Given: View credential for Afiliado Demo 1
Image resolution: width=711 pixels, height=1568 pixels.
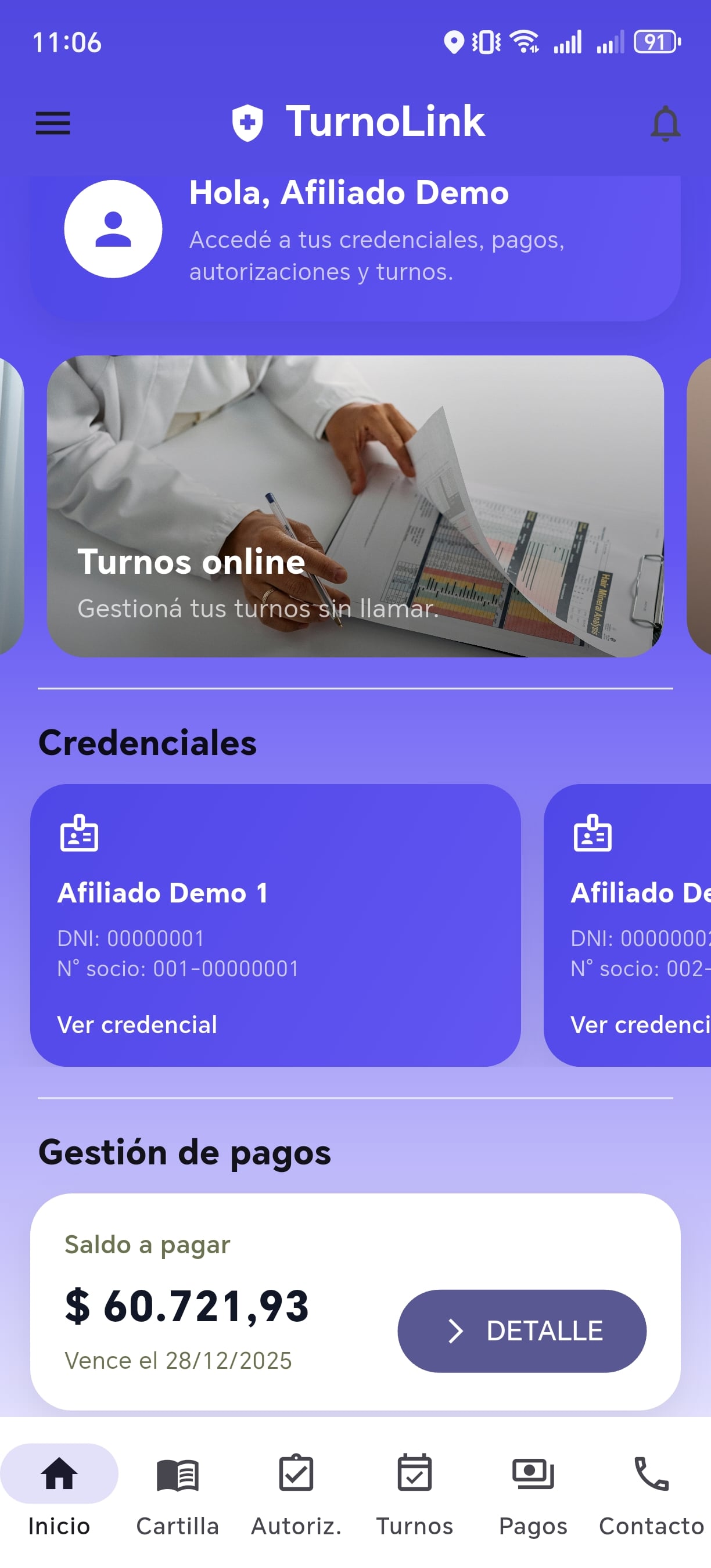Looking at the screenshot, I should pos(137,1025).
